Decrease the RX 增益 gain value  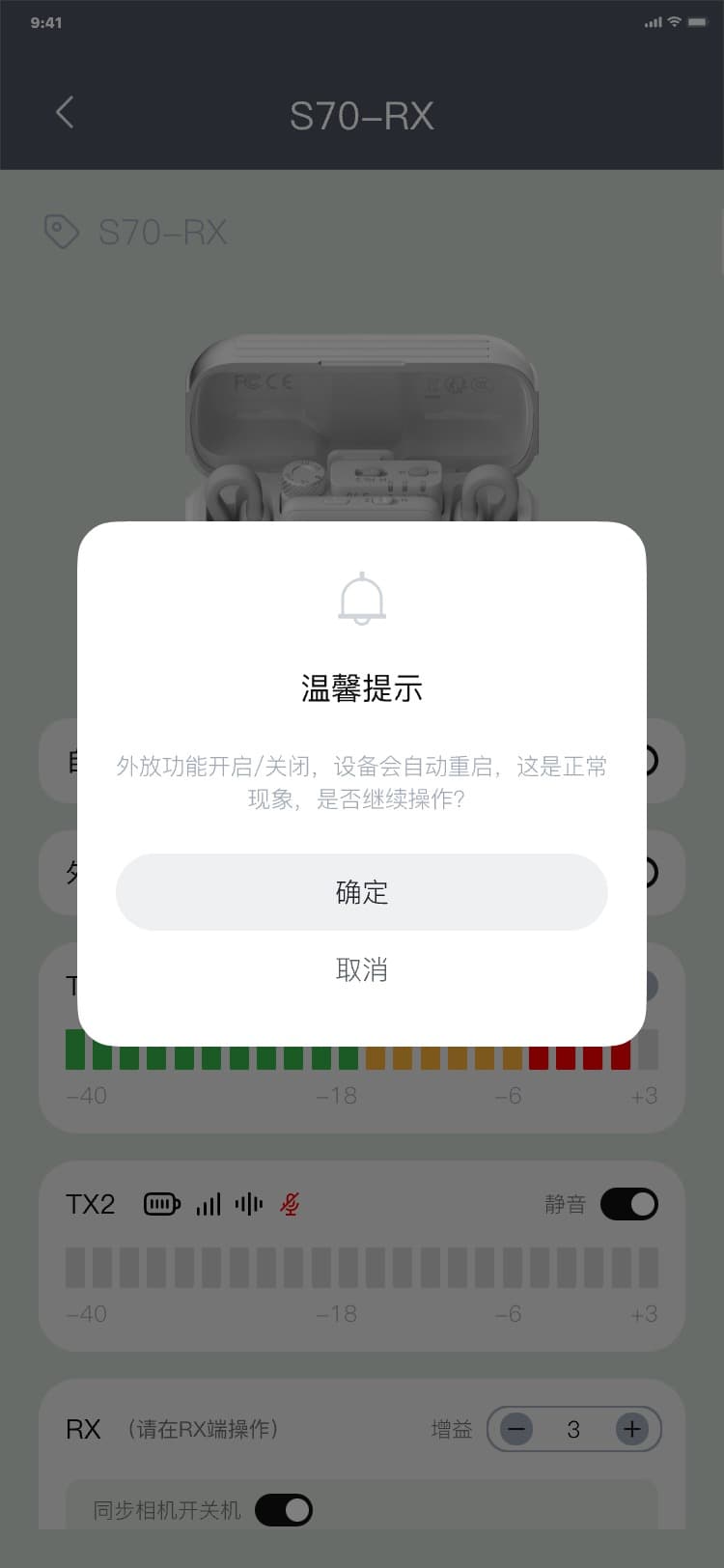(x=516, y=1429)
